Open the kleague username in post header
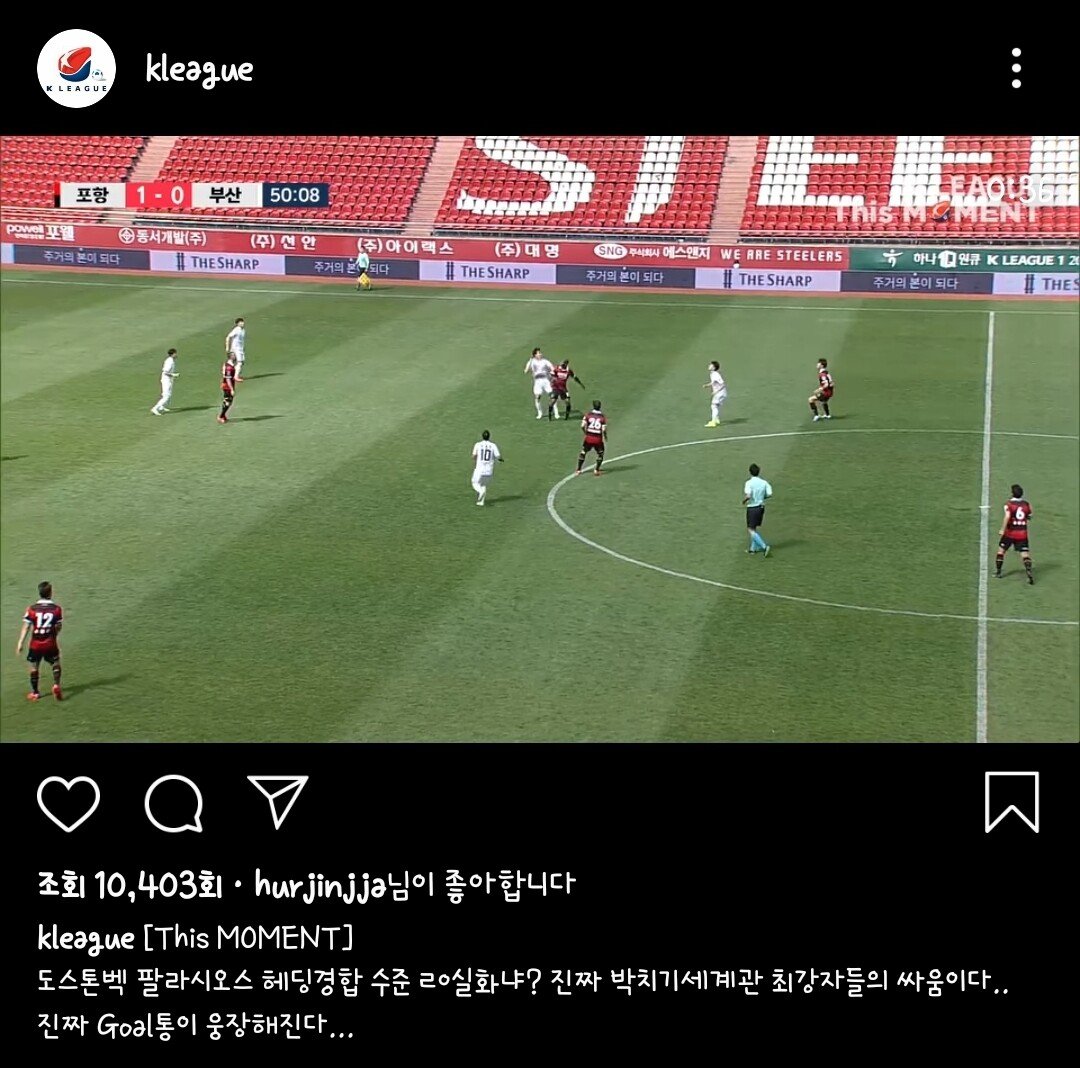The height and width of the screenshot is (1068, 1080). (x=199, y=70)
